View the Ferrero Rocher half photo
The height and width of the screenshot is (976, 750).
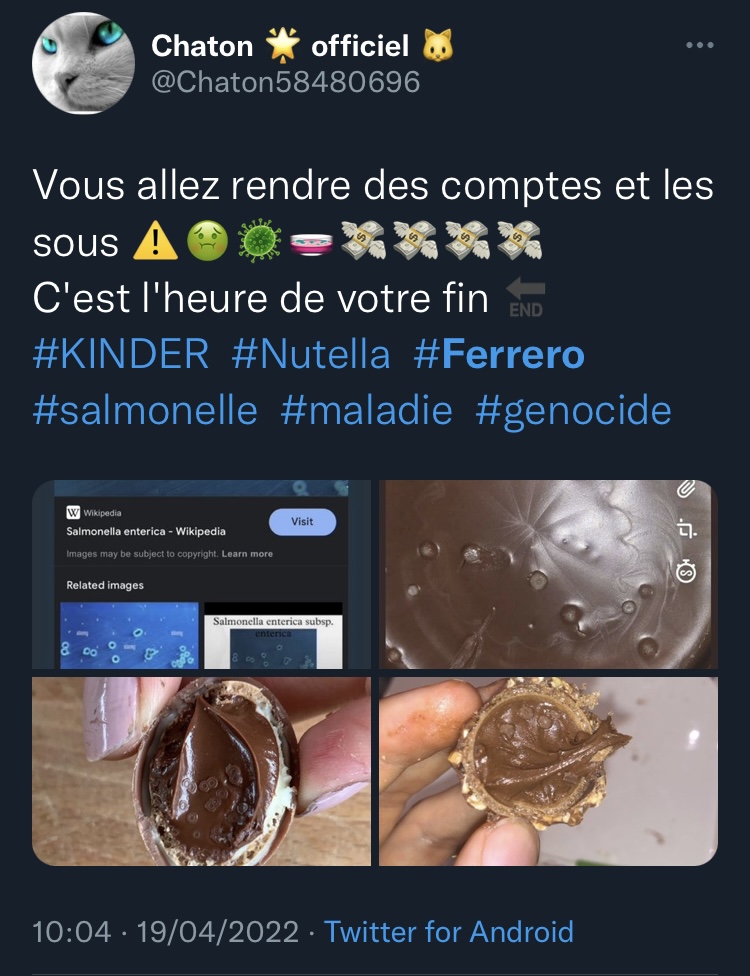548,771
